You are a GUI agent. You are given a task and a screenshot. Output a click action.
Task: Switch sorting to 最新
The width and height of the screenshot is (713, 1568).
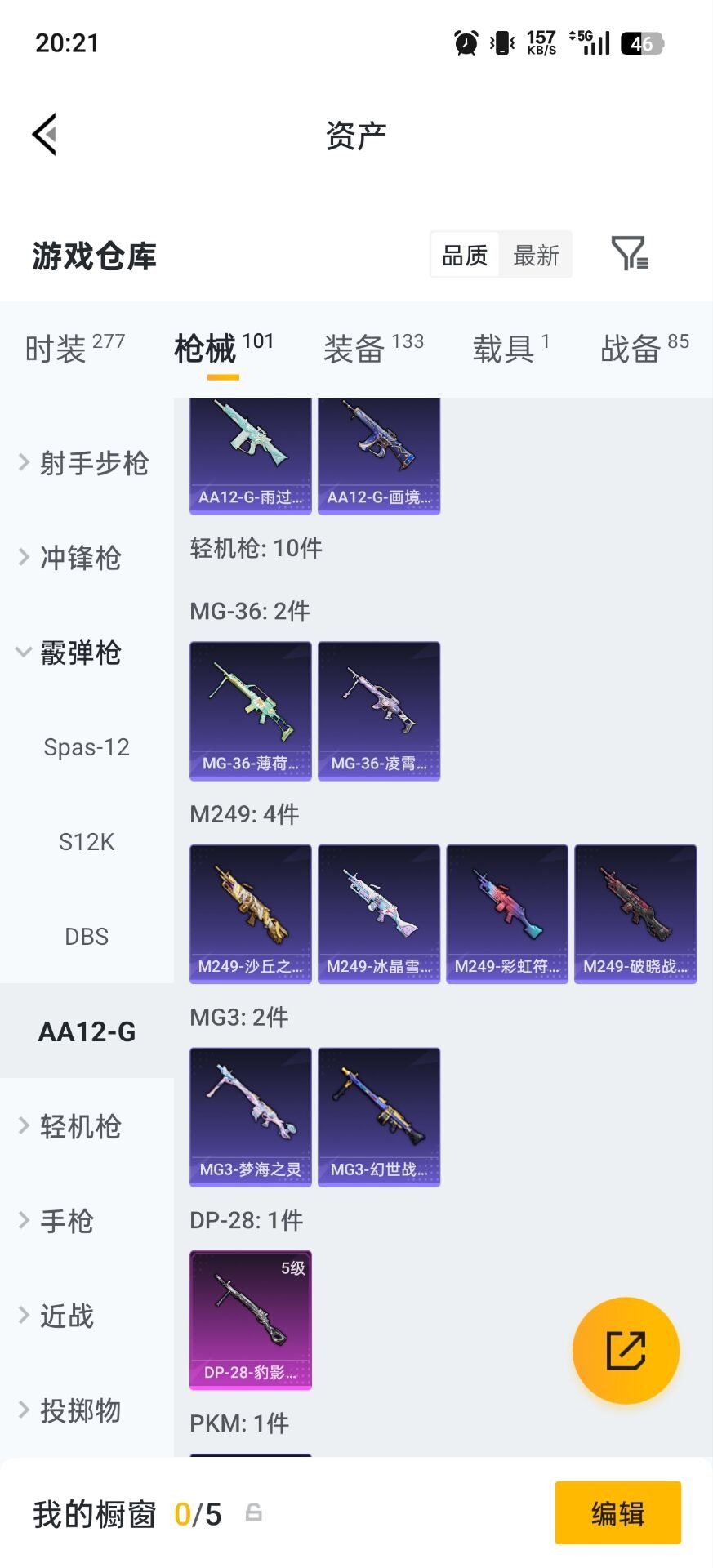tap(536, 254)
